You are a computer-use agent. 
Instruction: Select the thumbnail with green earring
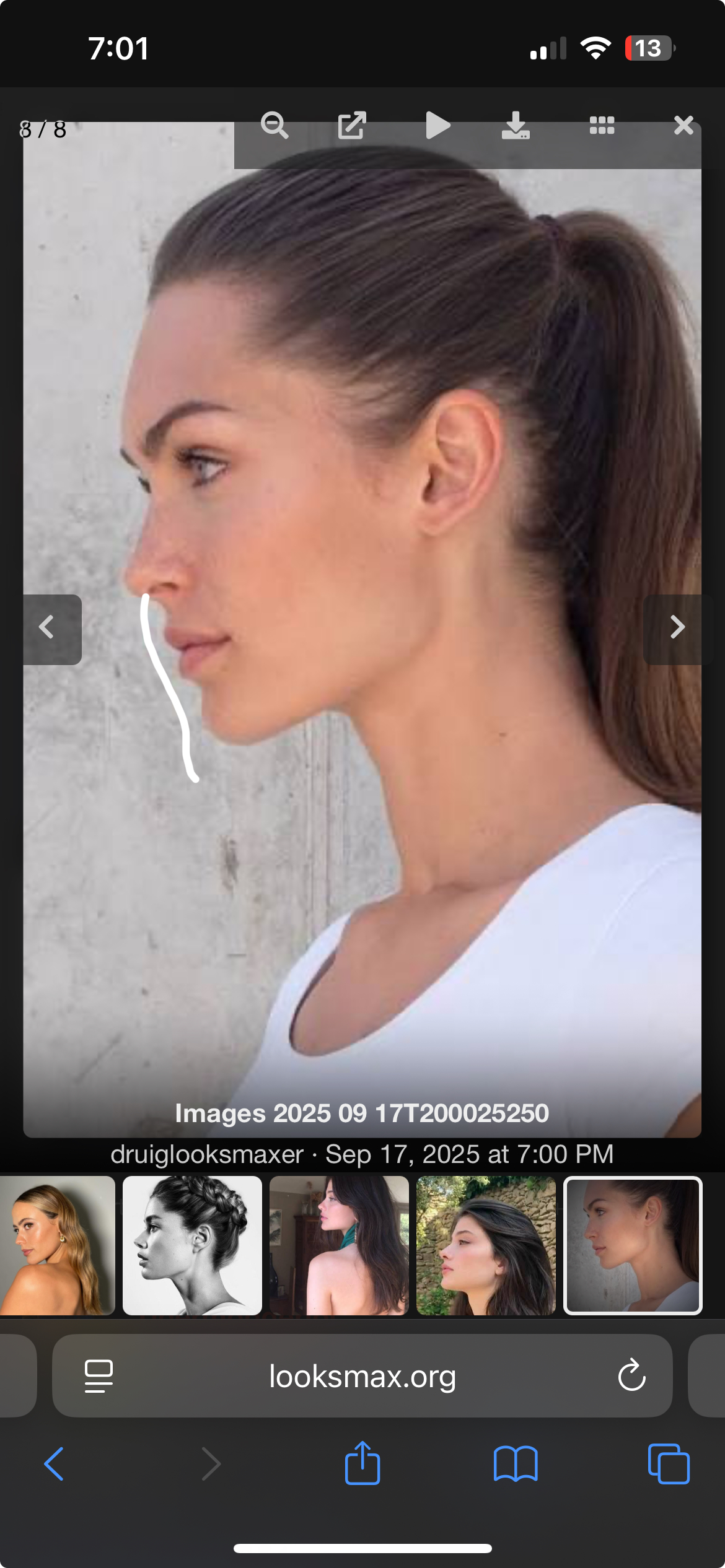(x=339, y=1245)
